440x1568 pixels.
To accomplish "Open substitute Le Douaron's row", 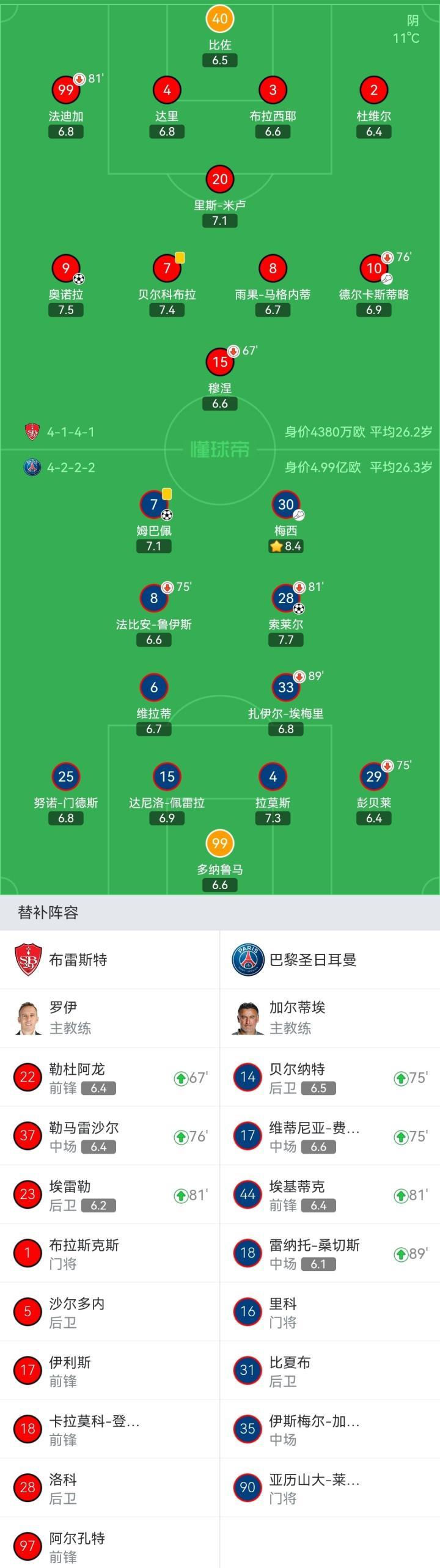I will (x=109, y=1078).
